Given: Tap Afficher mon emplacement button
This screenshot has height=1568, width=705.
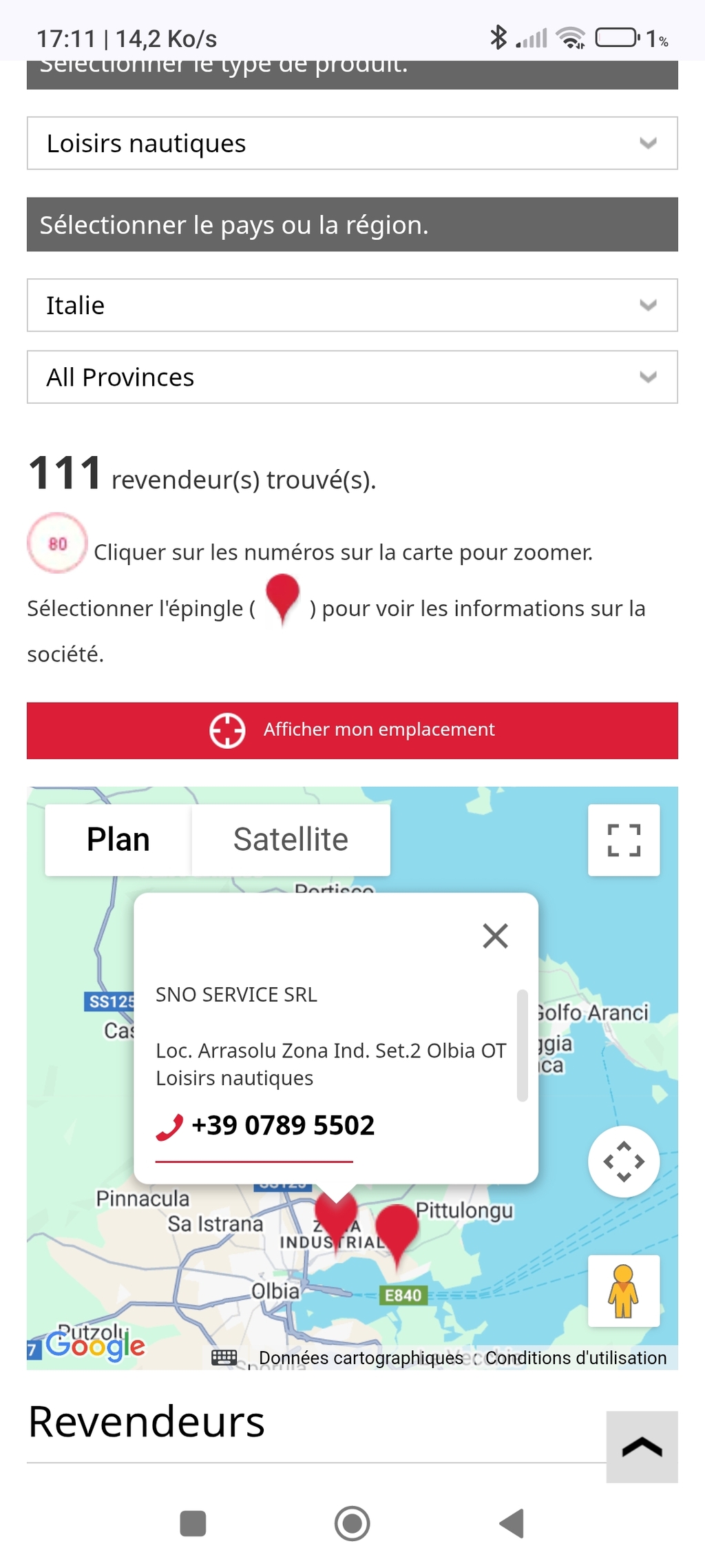Looking at the screenshot, I should (x=352, y=730).
